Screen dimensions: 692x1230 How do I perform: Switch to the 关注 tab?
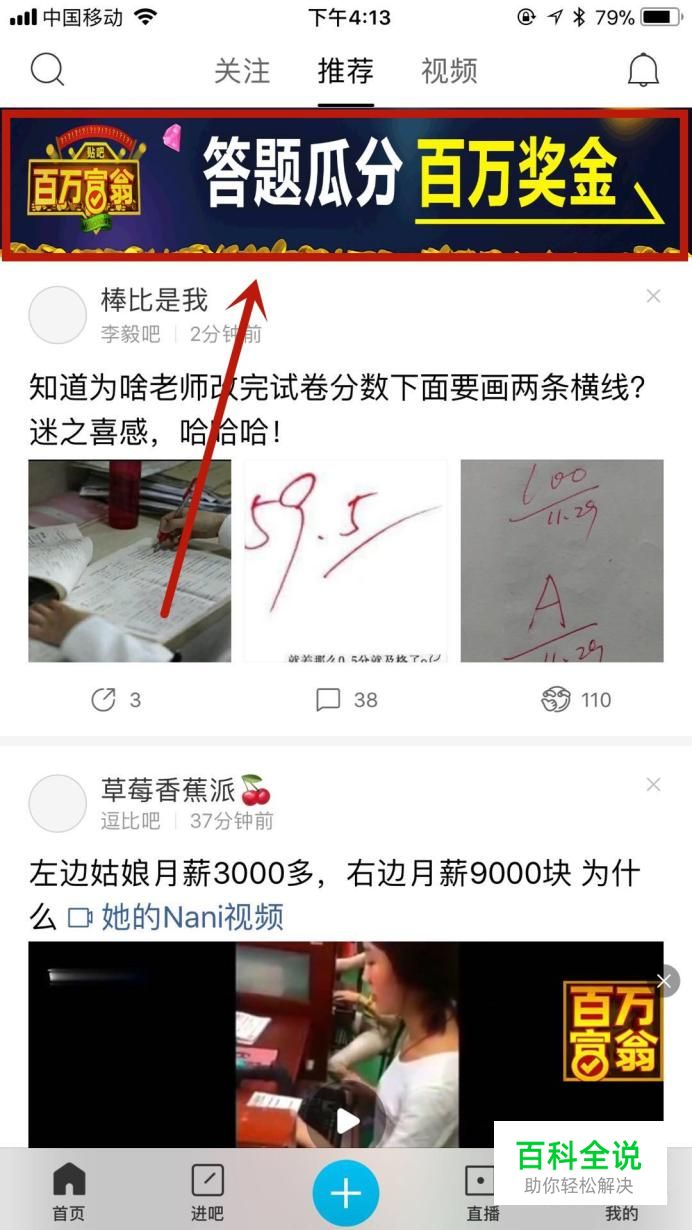pyautogui.click(x=242, y=71)
